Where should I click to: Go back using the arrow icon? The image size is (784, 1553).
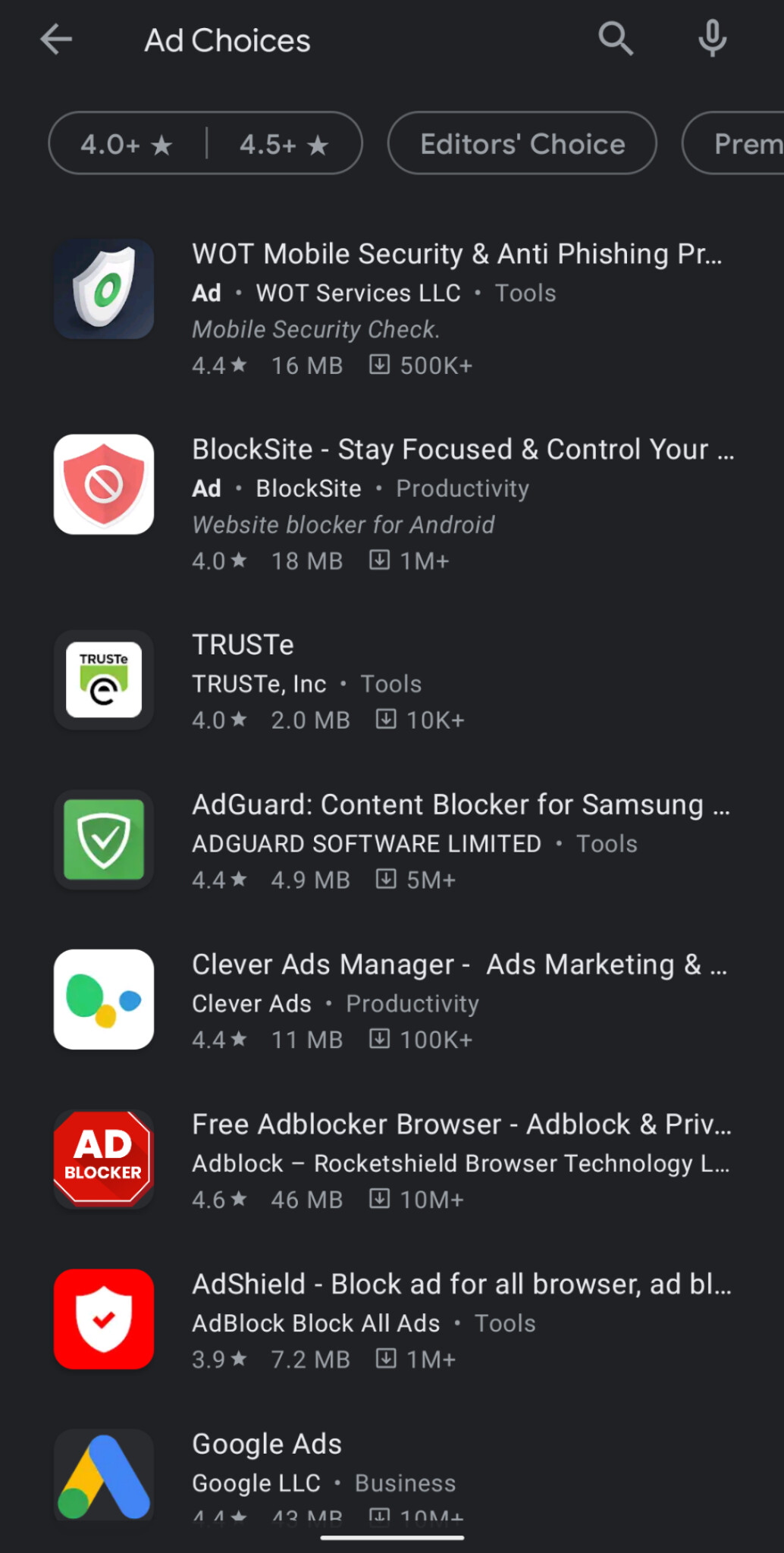(56, 39)
